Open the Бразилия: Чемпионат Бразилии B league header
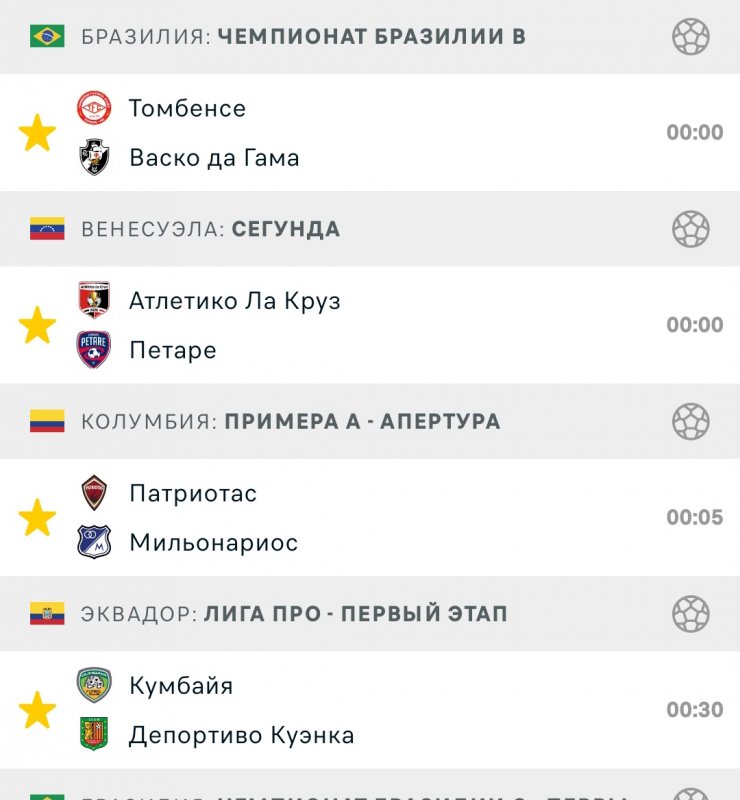Viewport: 740px width, 800px height. click(x=303, y=37)
